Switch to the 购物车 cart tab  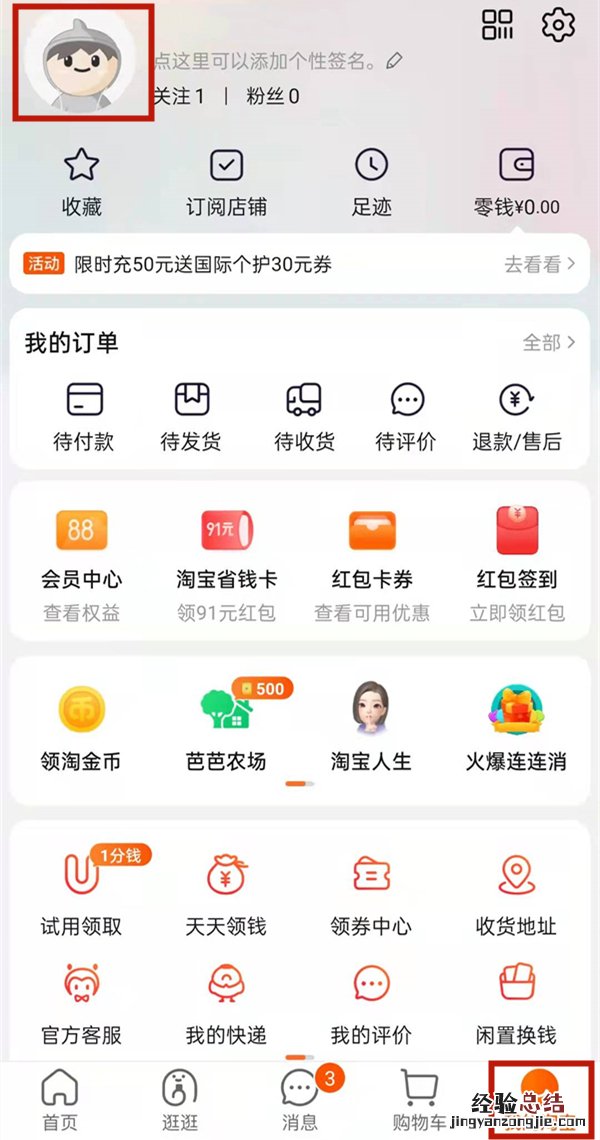tap(419, 1098)
